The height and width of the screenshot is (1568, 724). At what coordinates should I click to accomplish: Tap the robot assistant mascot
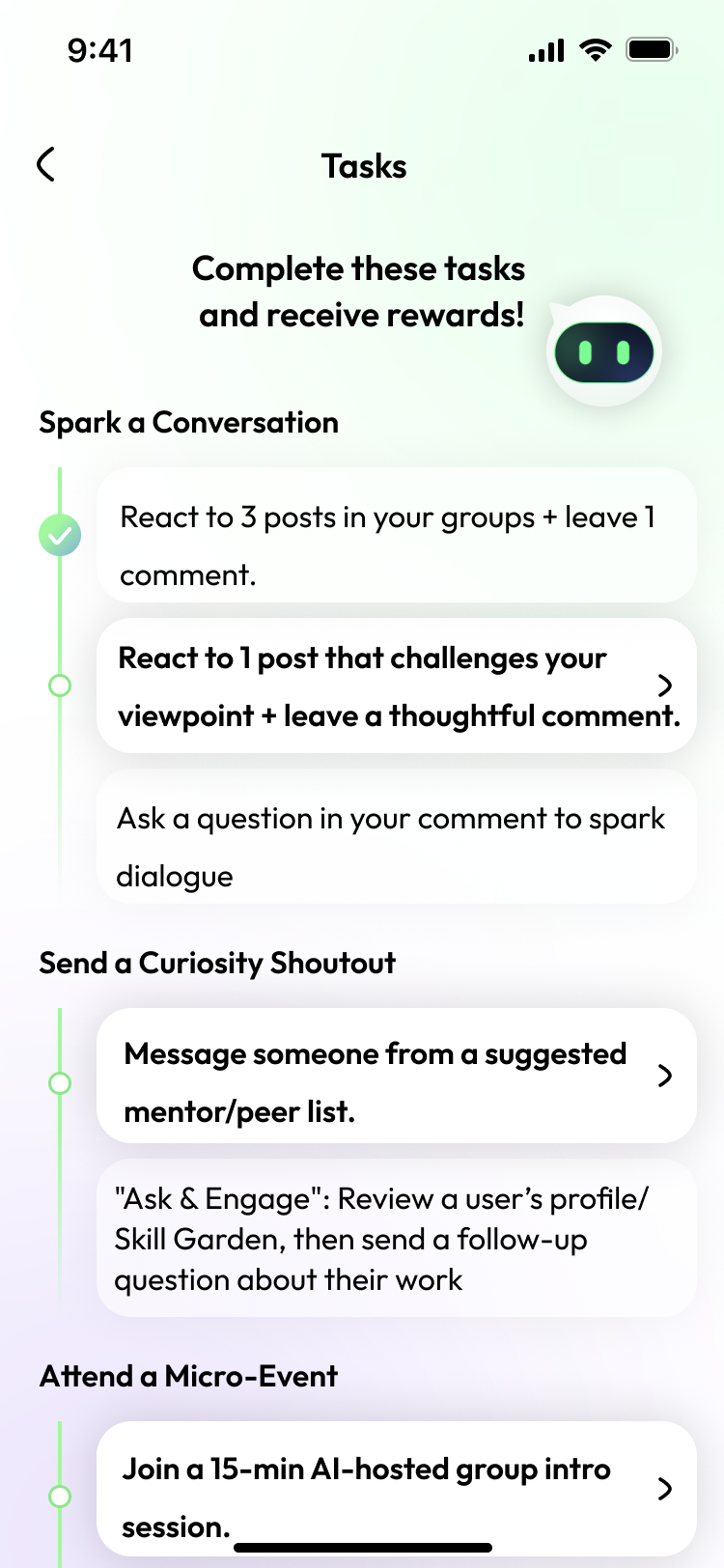(604, 351)
